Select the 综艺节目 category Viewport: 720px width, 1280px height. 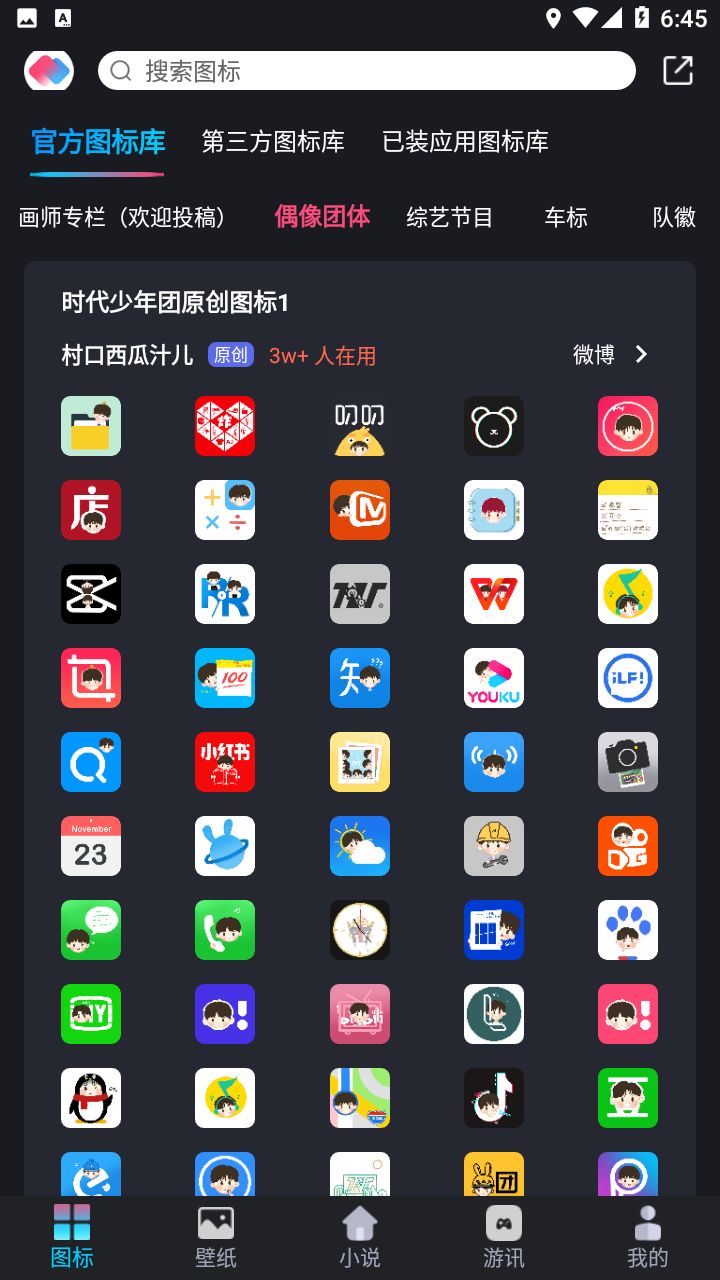[x=449, y=217]
